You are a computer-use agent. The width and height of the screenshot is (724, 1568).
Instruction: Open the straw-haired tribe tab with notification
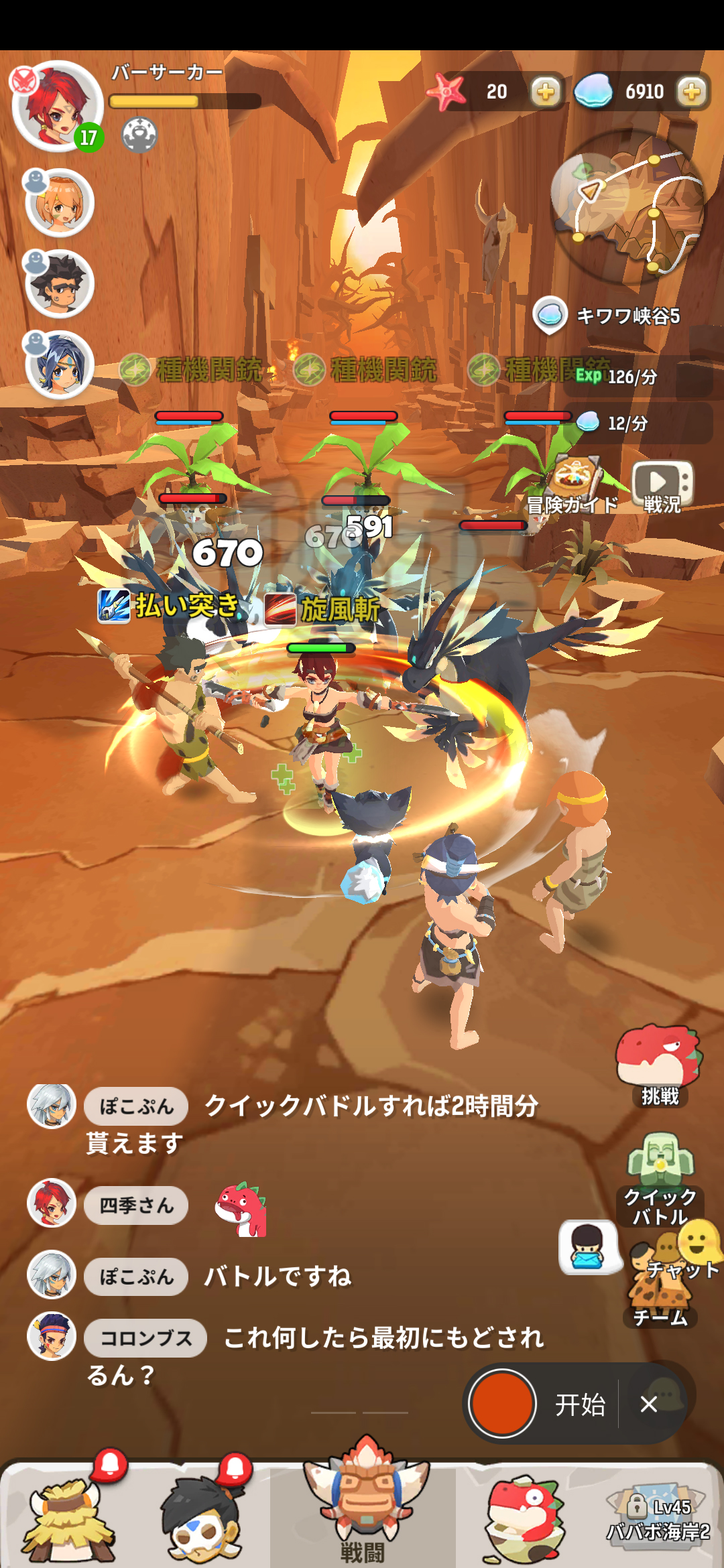coord(67,1518)
